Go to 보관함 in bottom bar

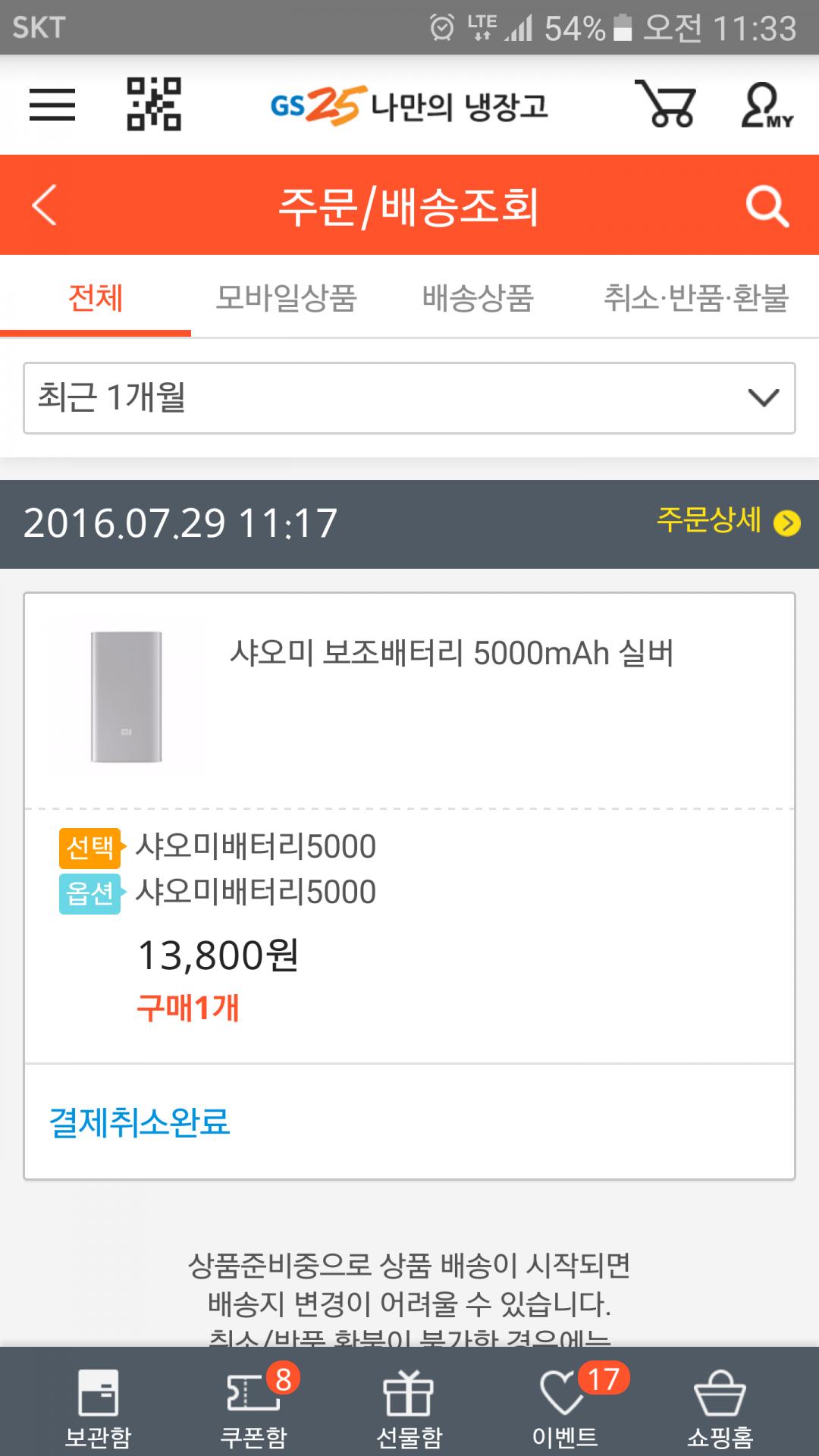pos(98,1407)
